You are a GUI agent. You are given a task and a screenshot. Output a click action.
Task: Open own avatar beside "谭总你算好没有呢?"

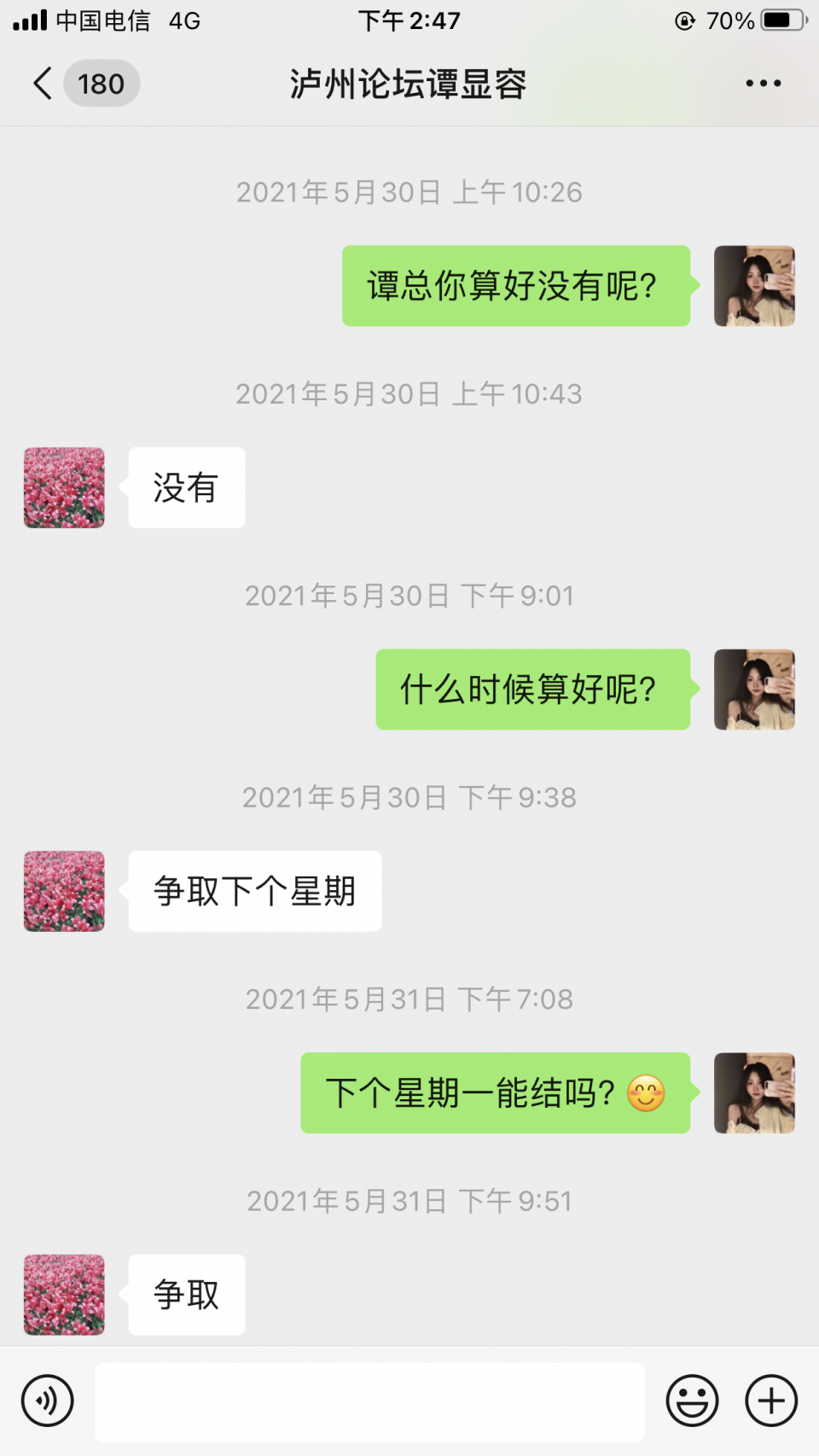pos(754,286)
